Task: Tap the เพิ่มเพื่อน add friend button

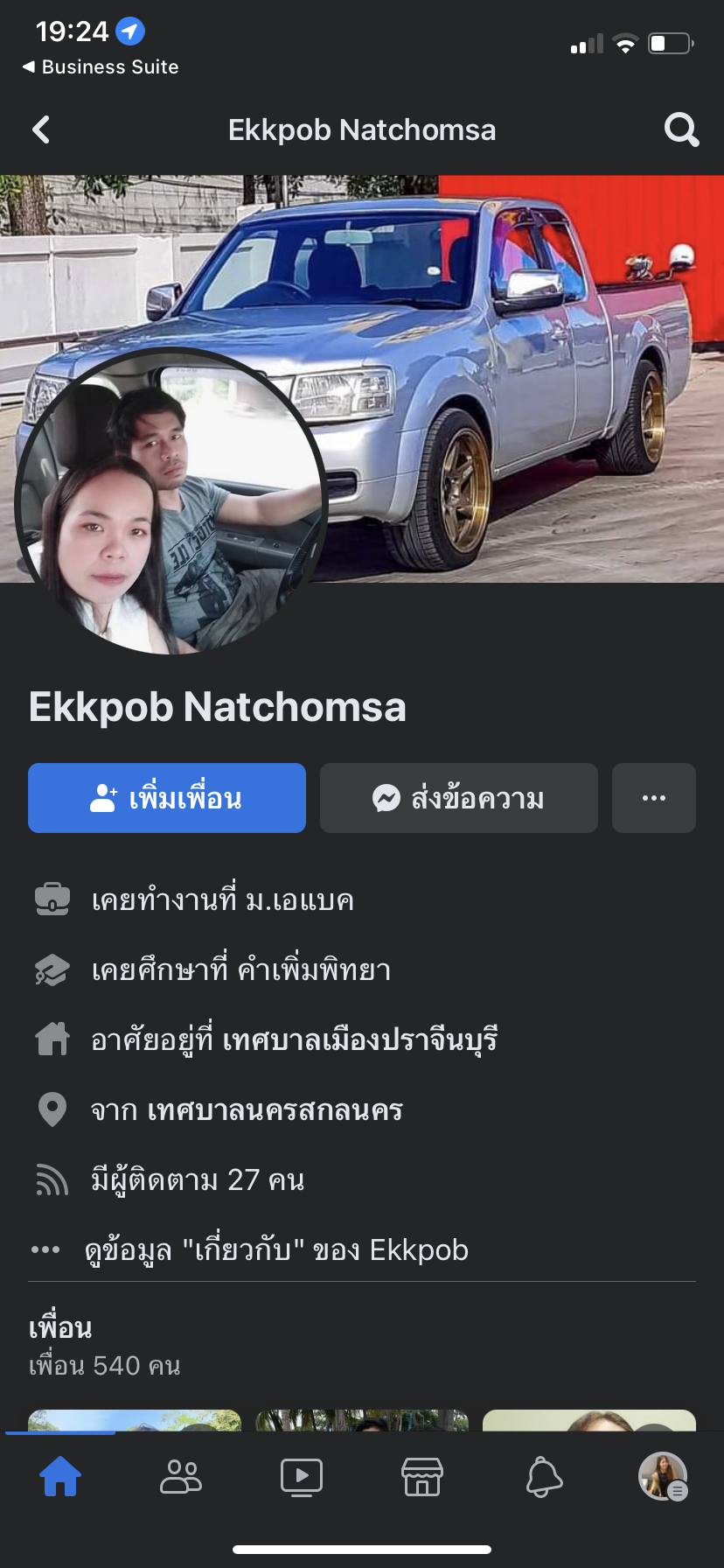Action: click(x=167, y=798)
